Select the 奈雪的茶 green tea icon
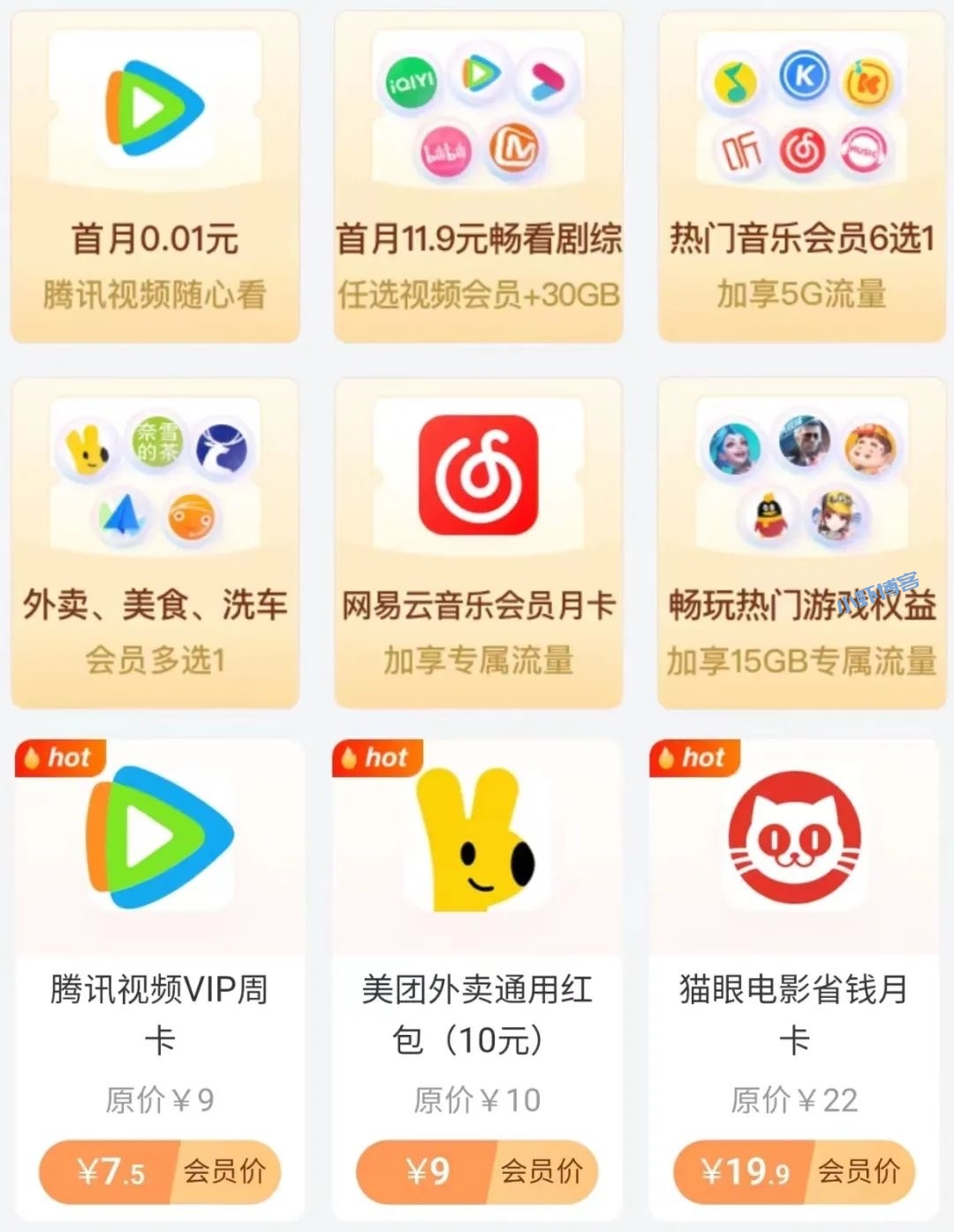The height and width of the screenshot is (1232, 954). pyautogui.click(x=156, y=443)
